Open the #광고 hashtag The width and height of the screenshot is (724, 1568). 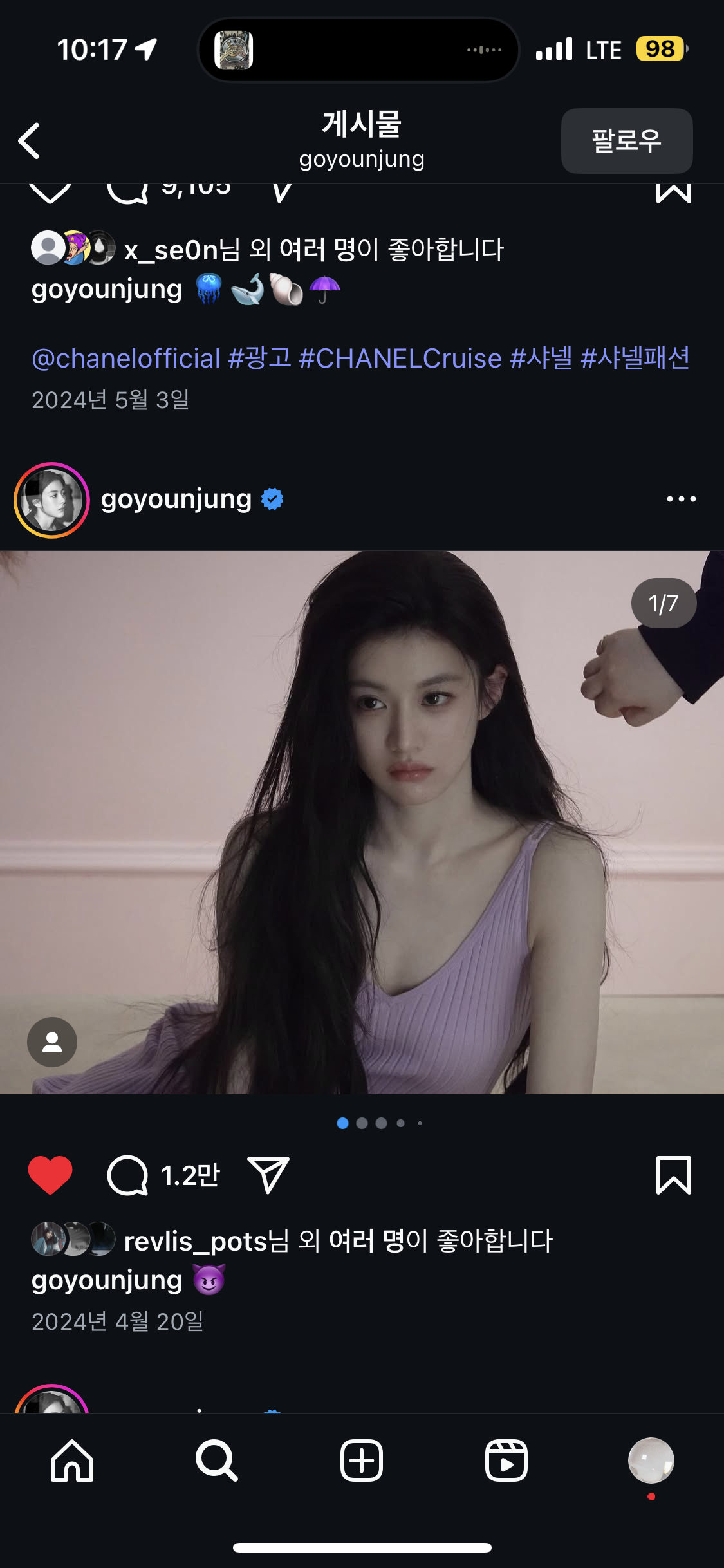259,359
